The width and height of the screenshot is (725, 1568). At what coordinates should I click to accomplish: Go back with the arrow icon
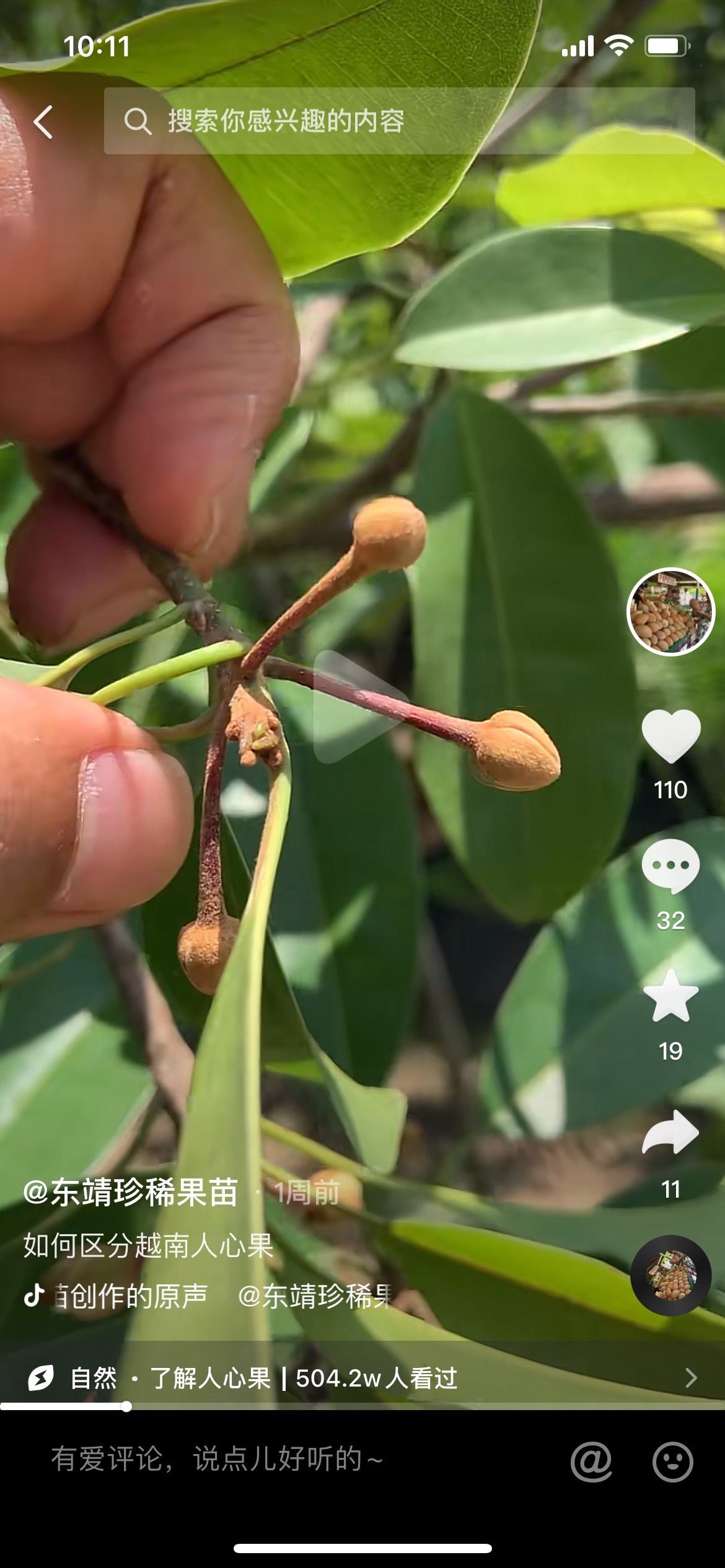coord(43,121)
